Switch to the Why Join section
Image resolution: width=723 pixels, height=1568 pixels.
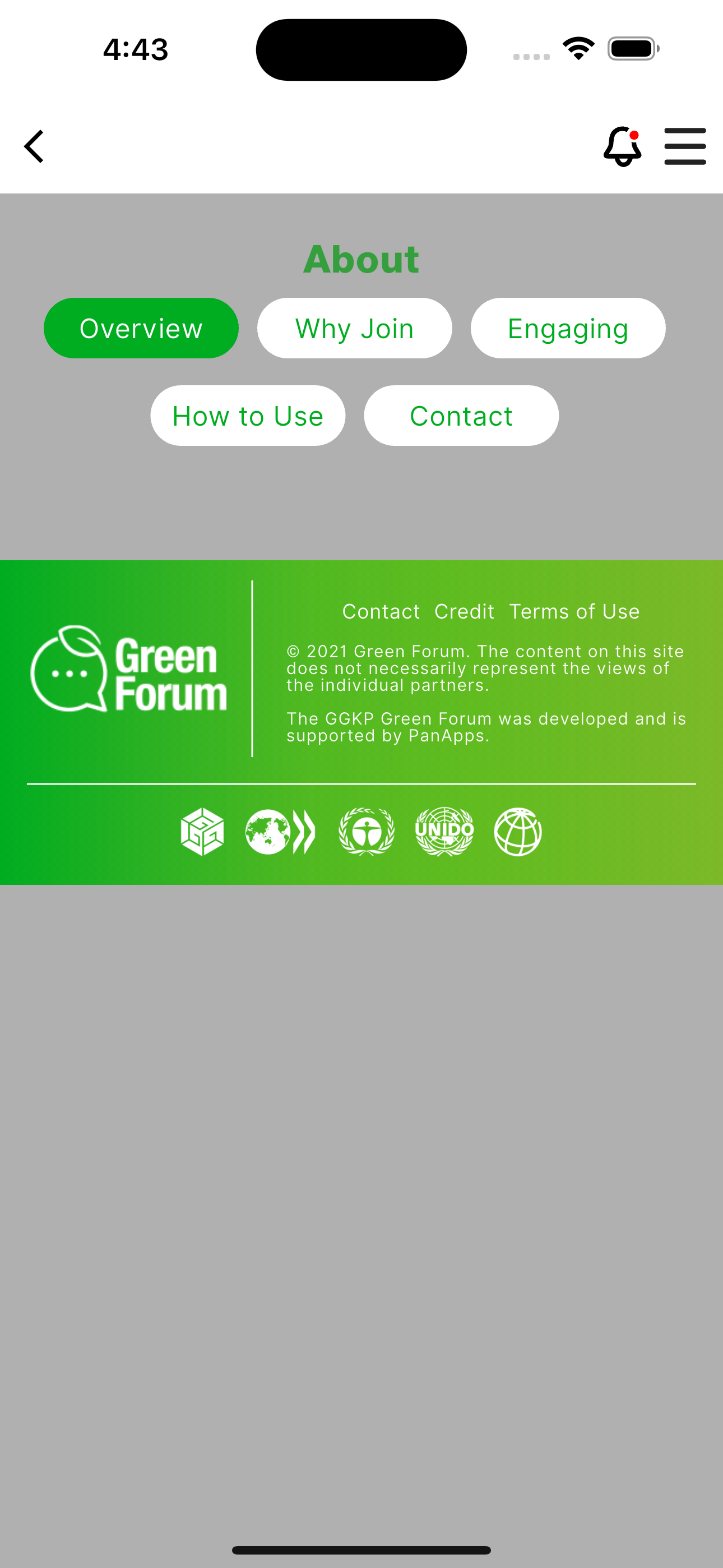(x=354, y=328)
